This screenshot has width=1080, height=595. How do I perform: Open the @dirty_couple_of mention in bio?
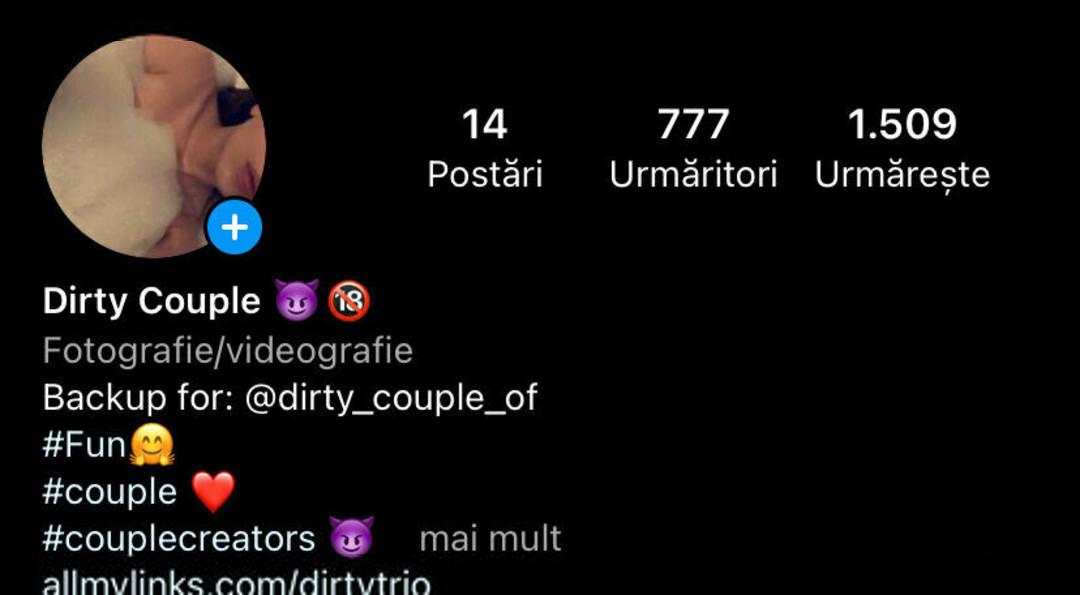[x=391, y=398]
